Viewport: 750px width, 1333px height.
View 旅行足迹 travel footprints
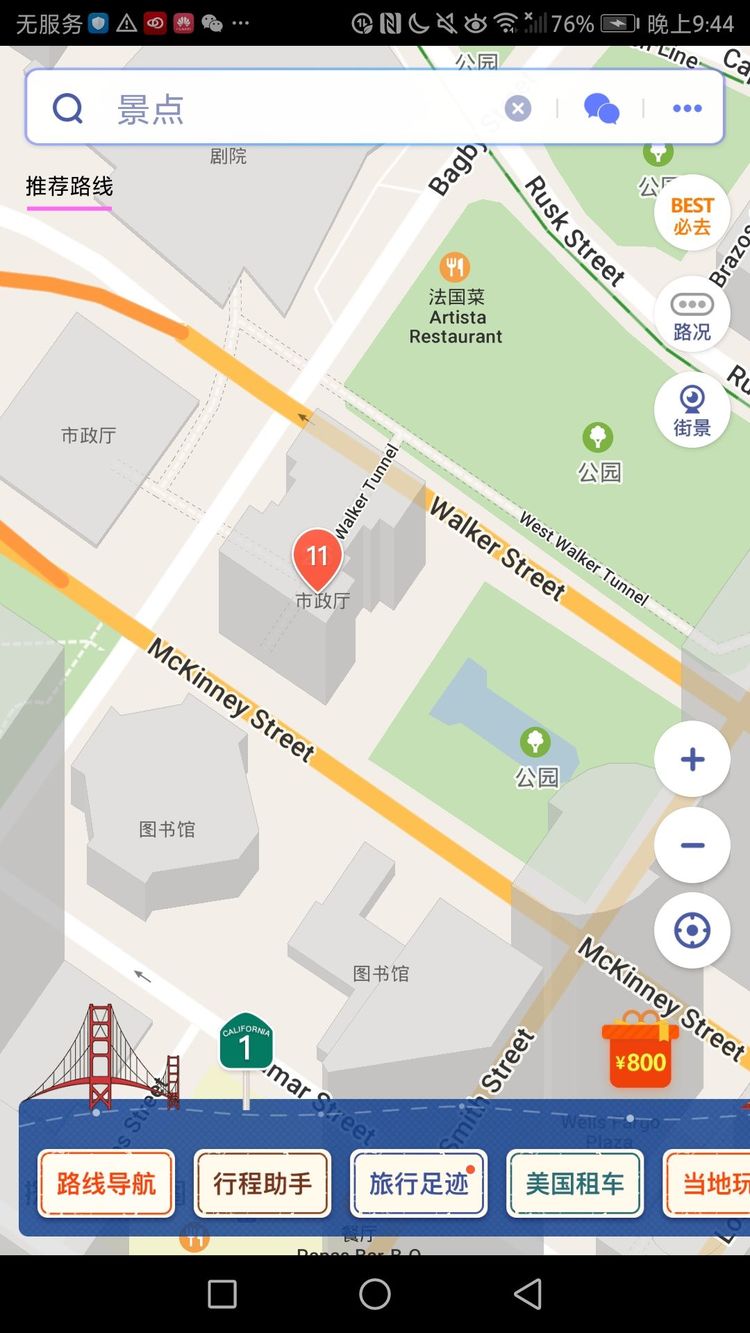tap(419, 1184)
